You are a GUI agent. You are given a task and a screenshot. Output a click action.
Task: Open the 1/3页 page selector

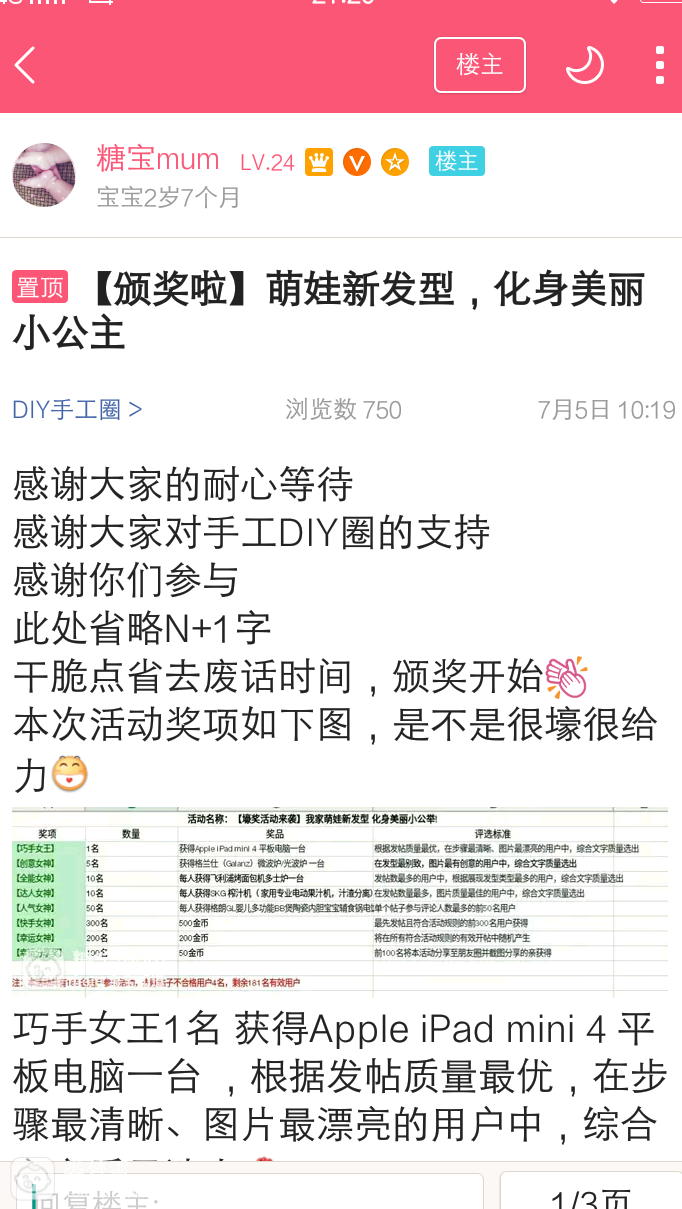[590, 1195]
